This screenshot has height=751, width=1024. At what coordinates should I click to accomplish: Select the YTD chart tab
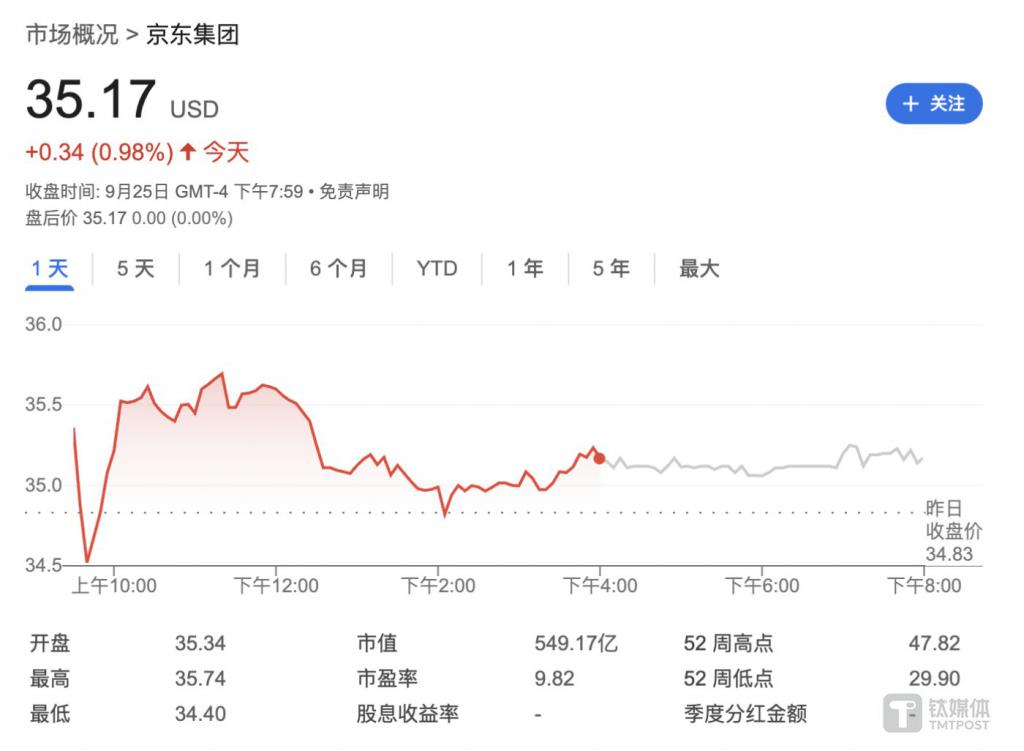(x=437, y=269)
